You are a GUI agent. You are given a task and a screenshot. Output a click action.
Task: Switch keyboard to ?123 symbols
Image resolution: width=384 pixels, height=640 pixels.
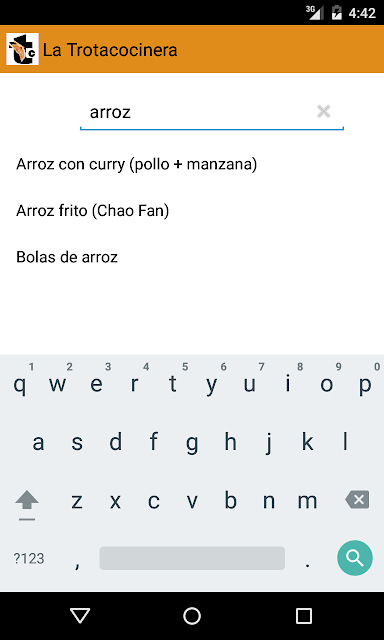pos(29,558)
